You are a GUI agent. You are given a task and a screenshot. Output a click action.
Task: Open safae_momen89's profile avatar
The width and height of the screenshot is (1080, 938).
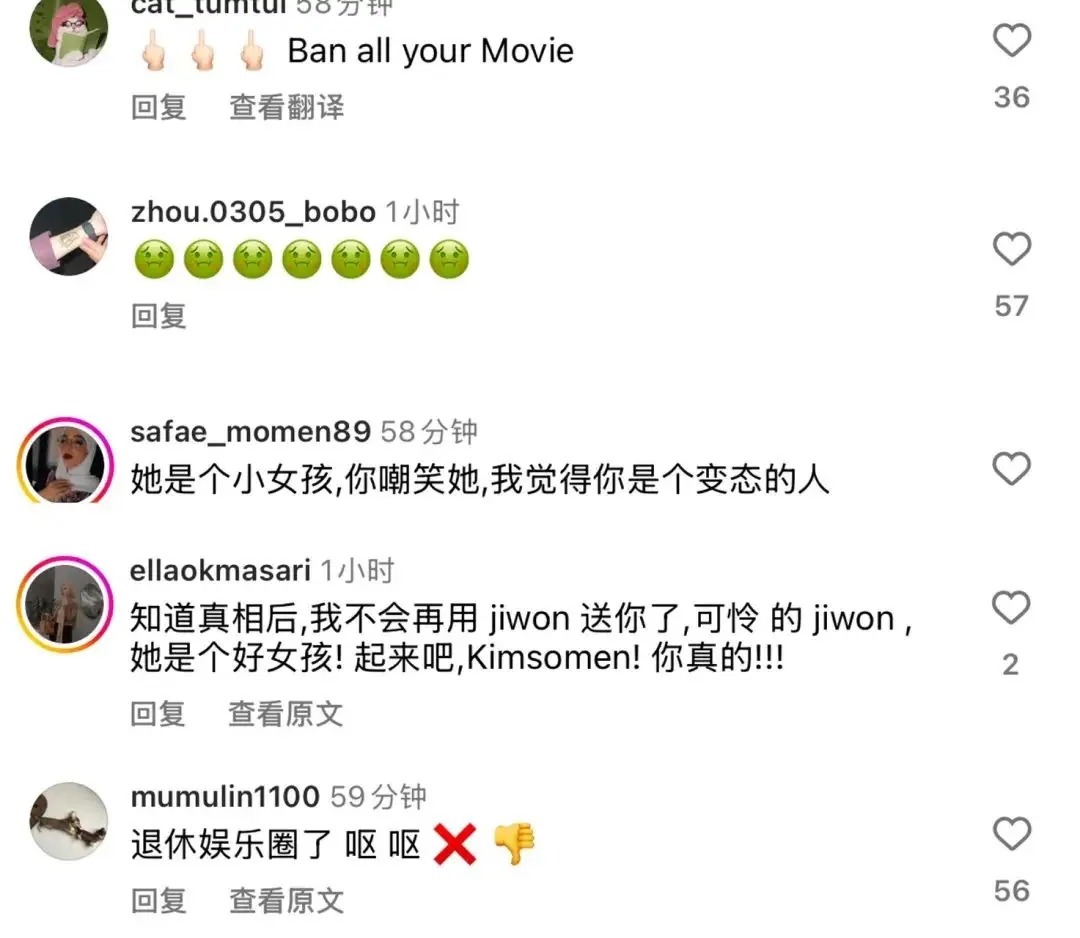pyautogui.click(x=66, y=461)
